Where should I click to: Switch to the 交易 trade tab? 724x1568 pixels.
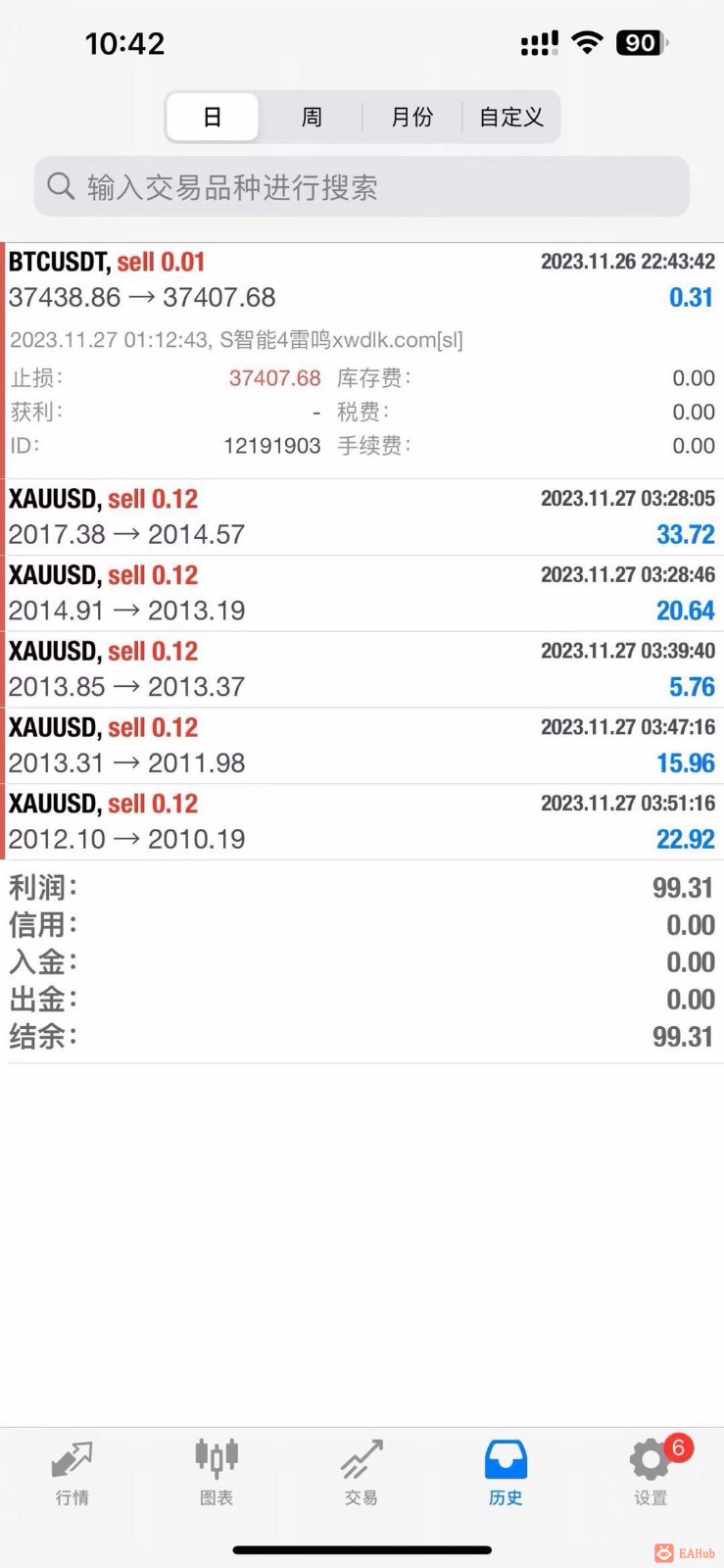pos(362,1471)
